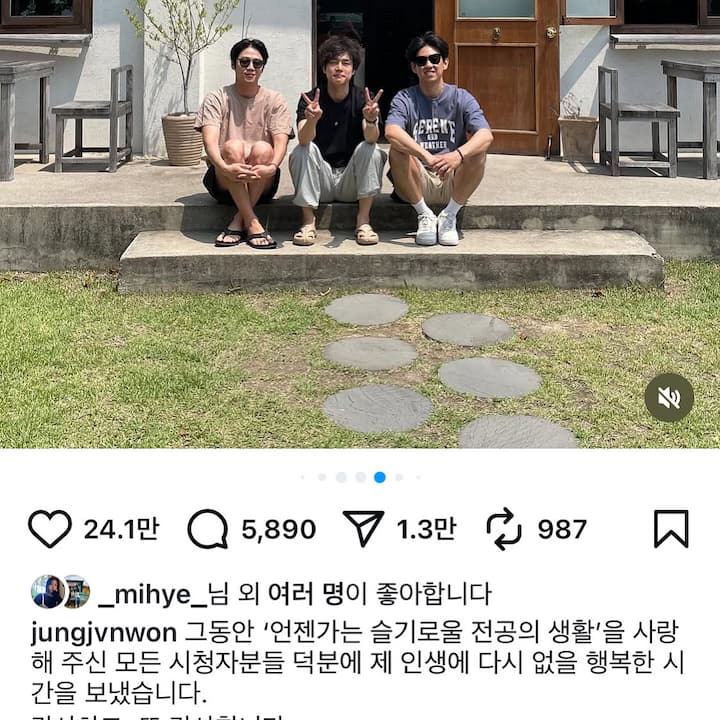The image size is (720, 720).
Task: Open comments on the post
Action: [x=208, y=529]
